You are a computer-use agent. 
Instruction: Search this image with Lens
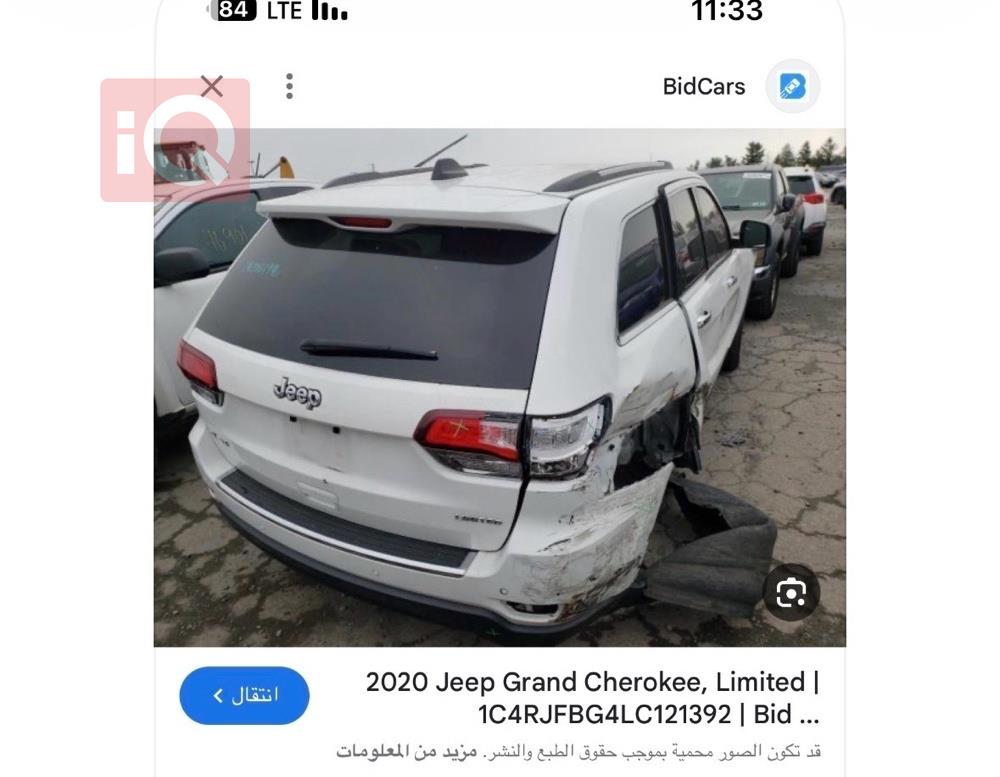[791, 594]
